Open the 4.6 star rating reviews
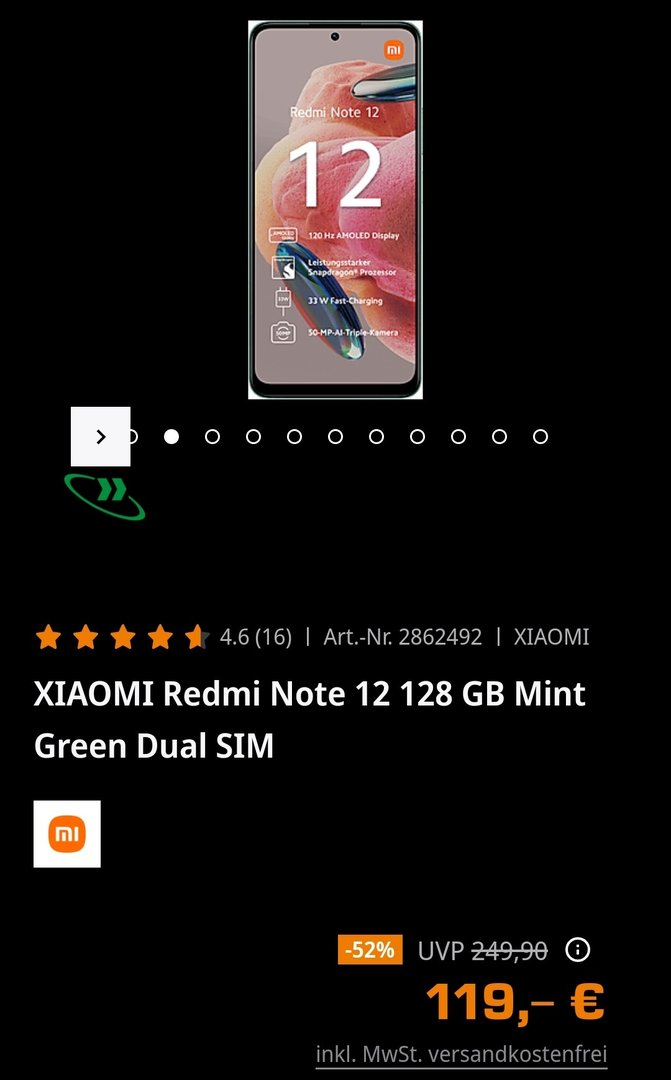The image size is (671, 1080). coord(162,637)
